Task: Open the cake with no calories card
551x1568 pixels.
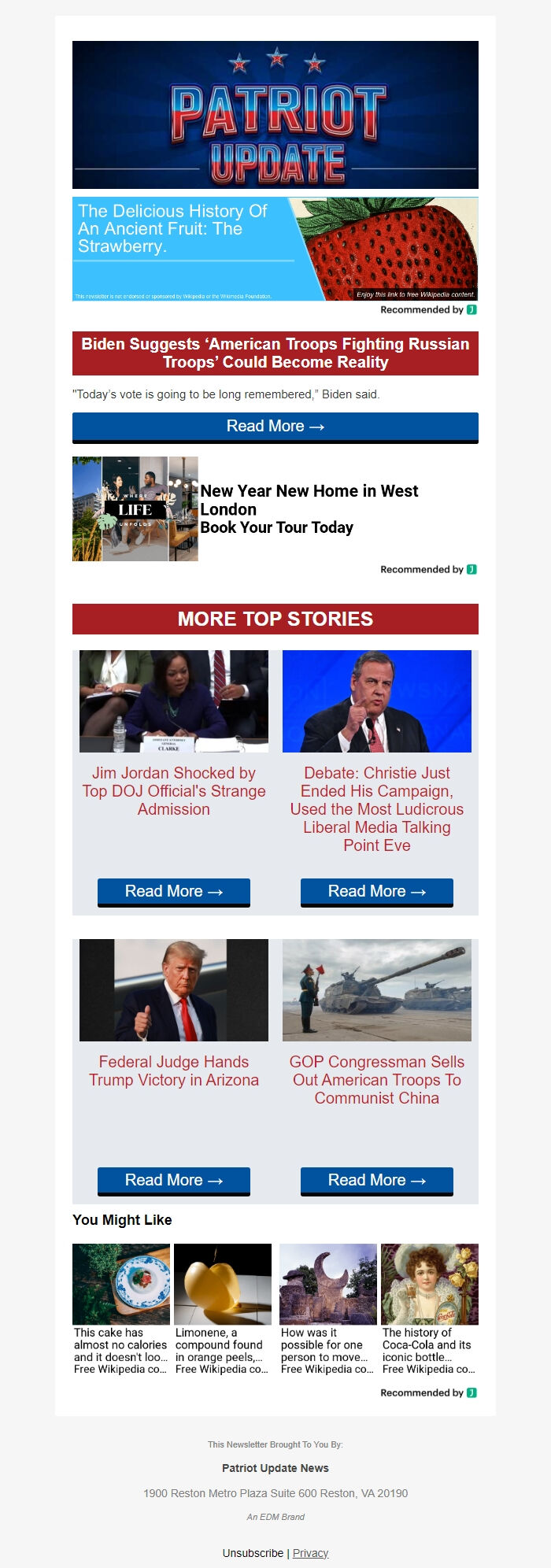Action: pos(121,1309)
